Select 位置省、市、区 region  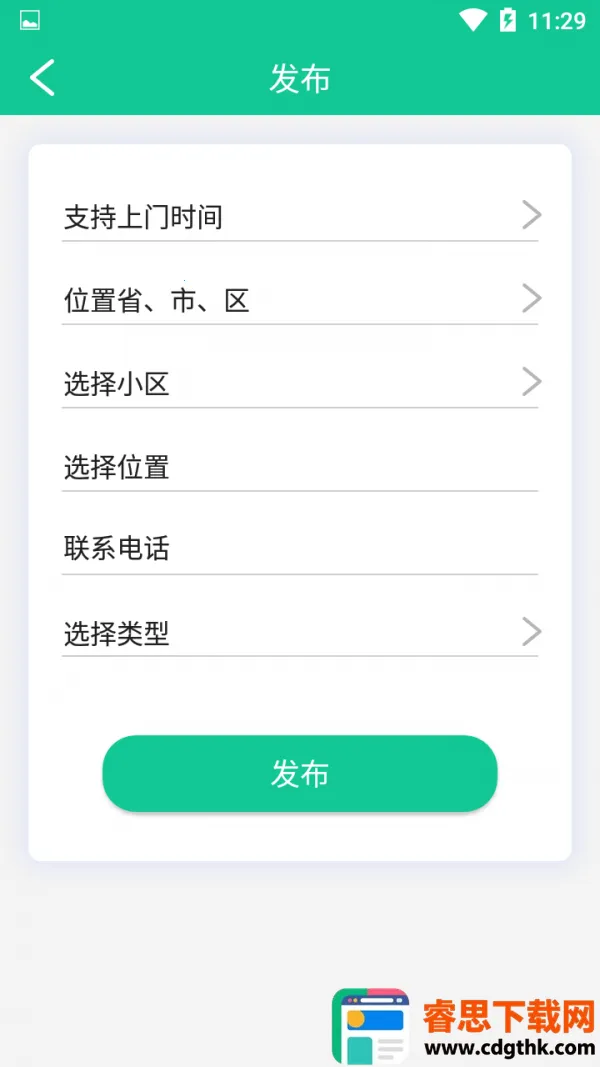[x=300, y=299]
